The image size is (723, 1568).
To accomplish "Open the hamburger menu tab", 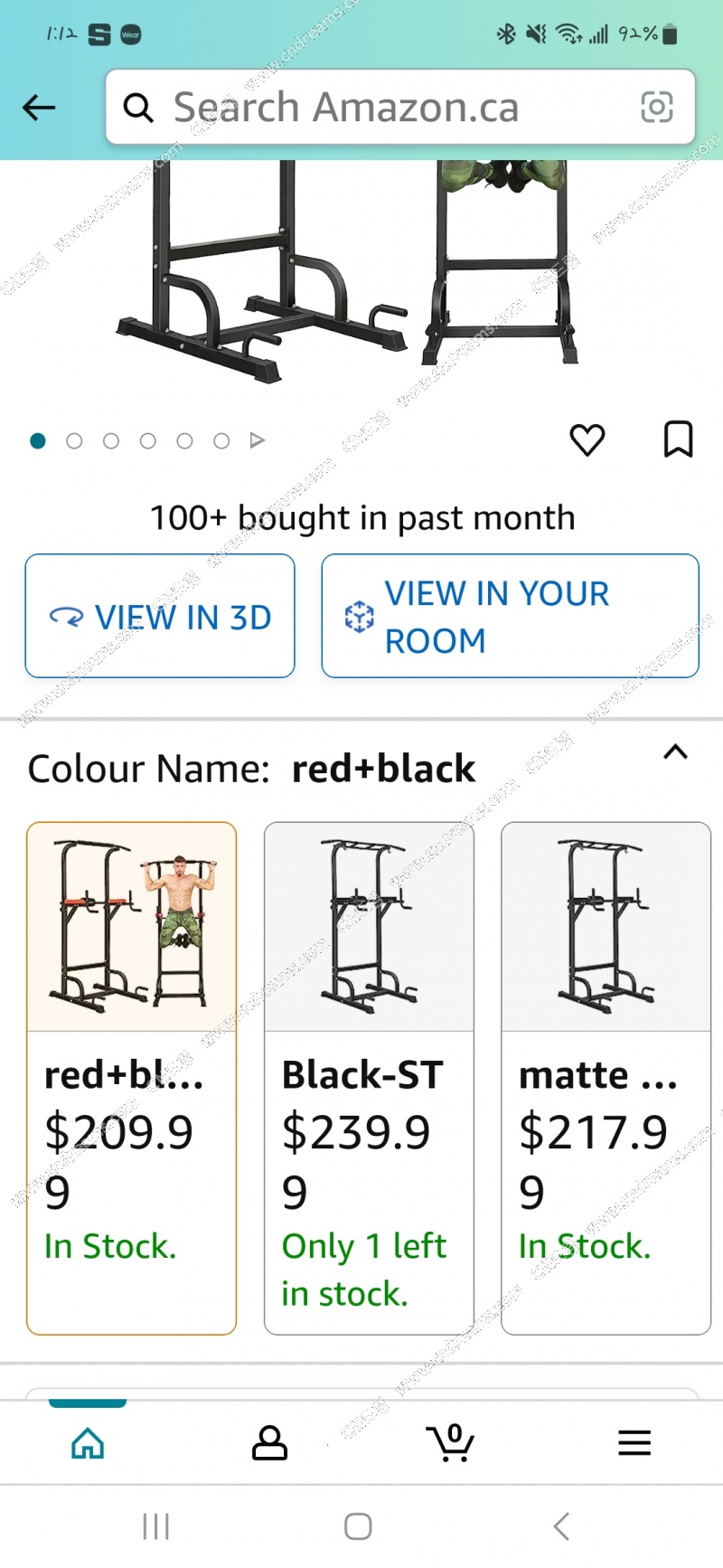I will [x=634, y=1443].
